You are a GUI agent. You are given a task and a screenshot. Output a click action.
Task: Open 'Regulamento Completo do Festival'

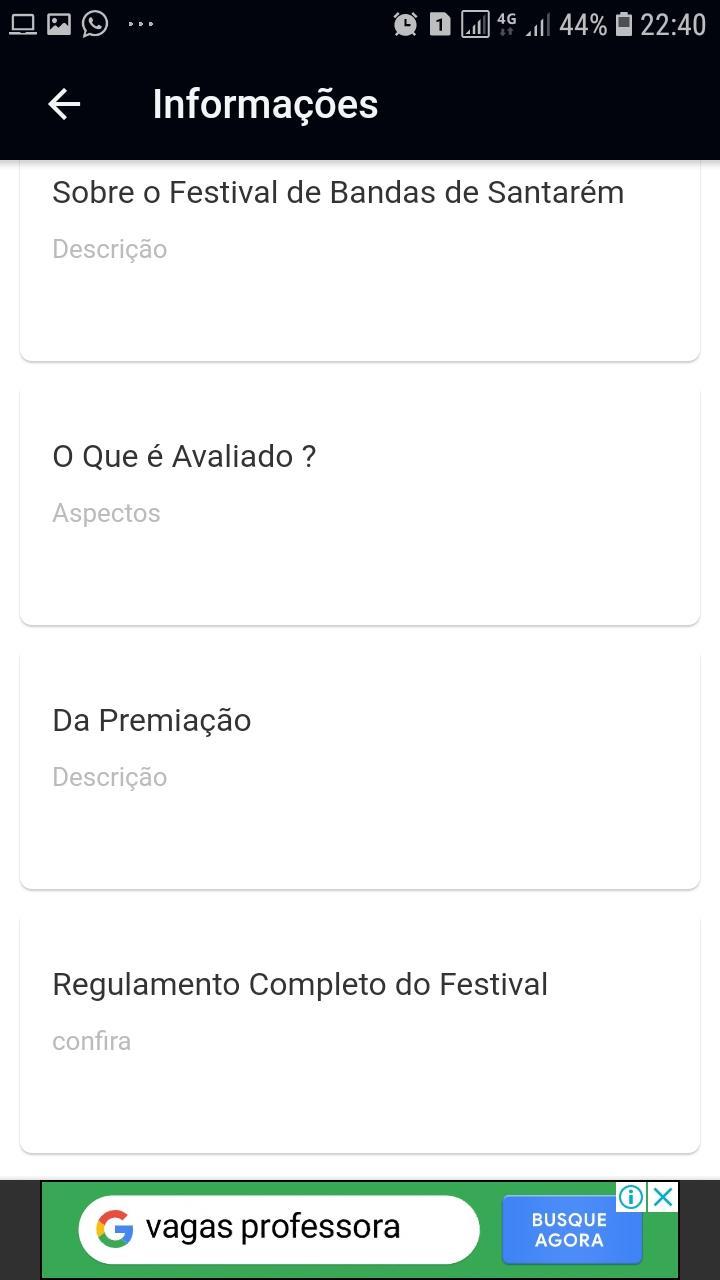point(360,1030)
